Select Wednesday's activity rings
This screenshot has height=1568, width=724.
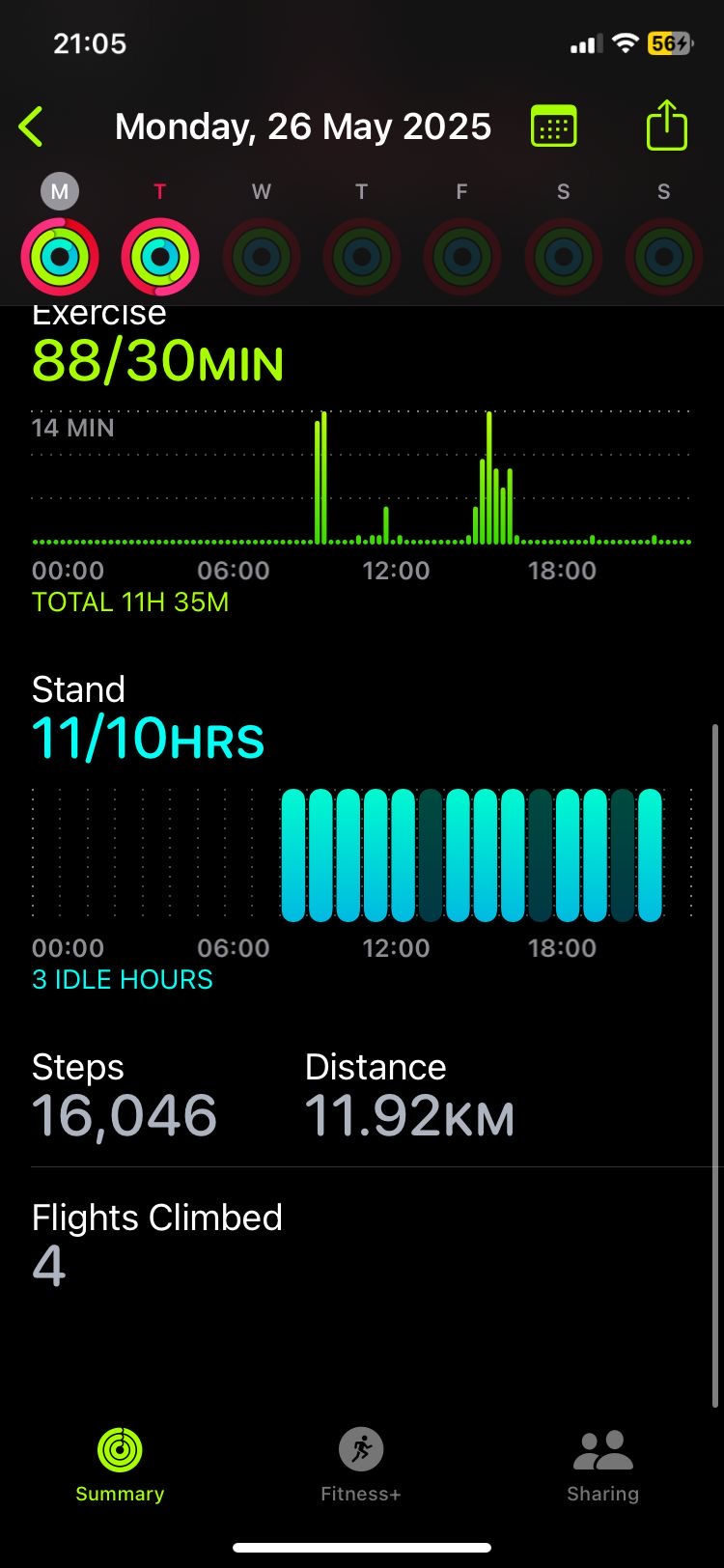[x=261, y=257]
